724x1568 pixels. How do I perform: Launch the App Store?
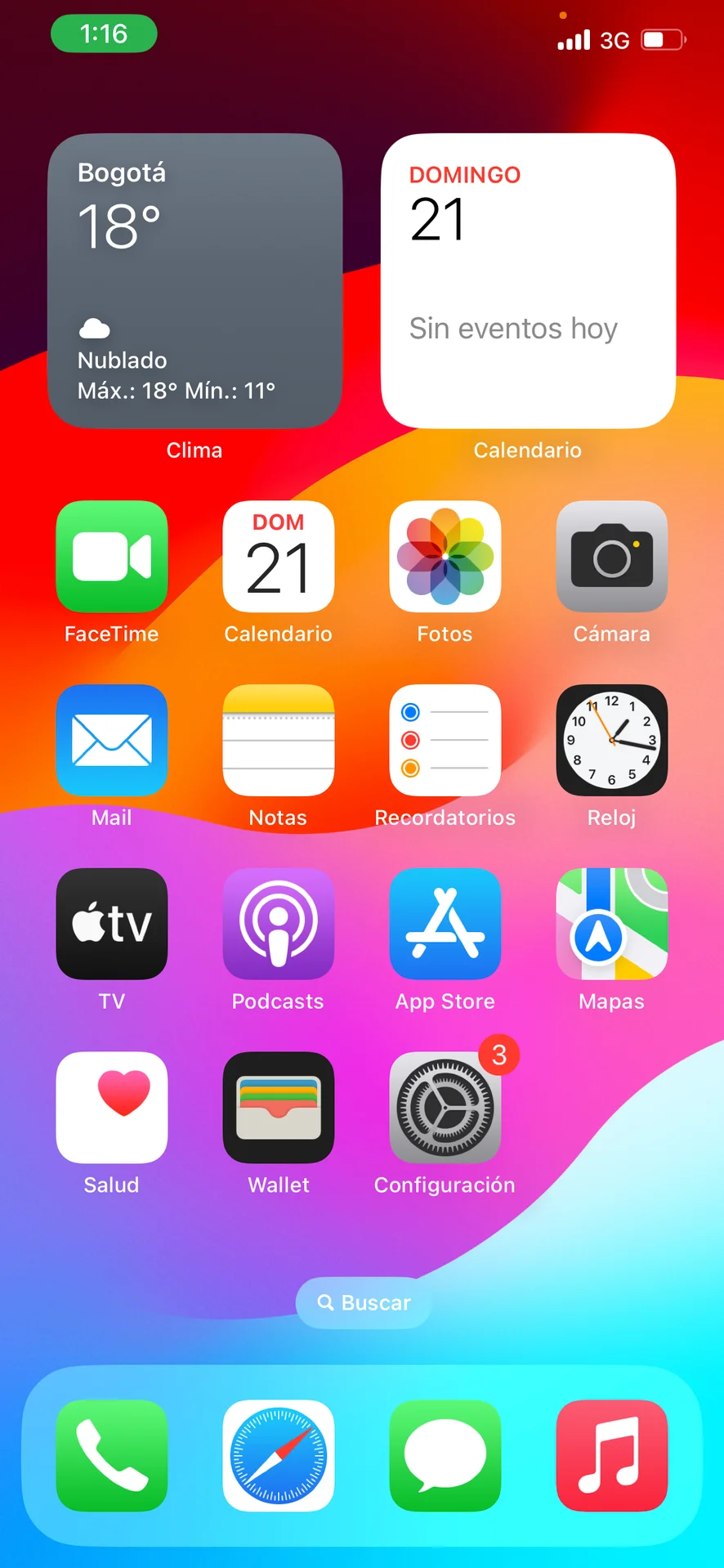click(x=445, y=924)
